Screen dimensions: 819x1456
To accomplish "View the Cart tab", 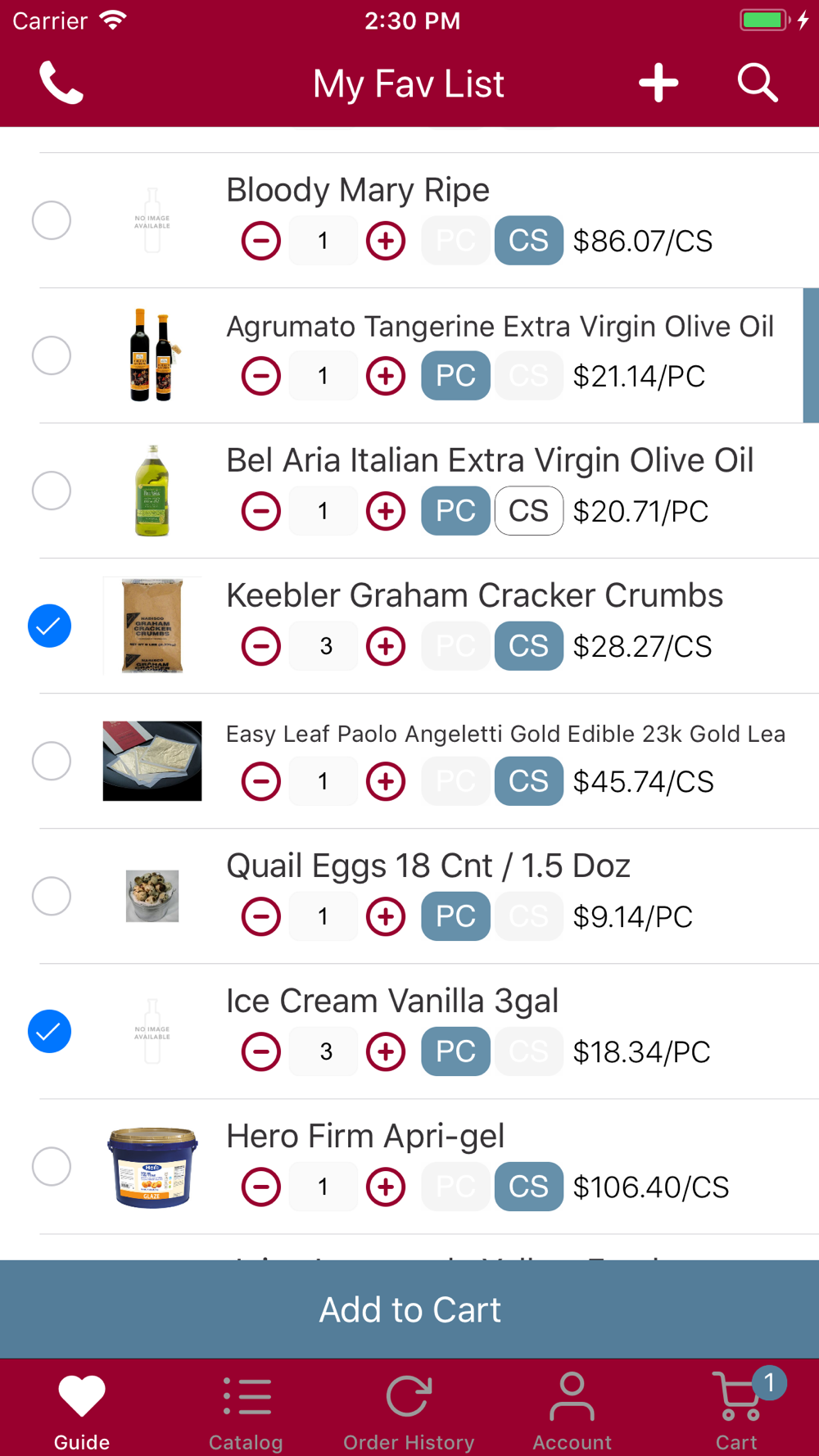I will coord(737,1411).
